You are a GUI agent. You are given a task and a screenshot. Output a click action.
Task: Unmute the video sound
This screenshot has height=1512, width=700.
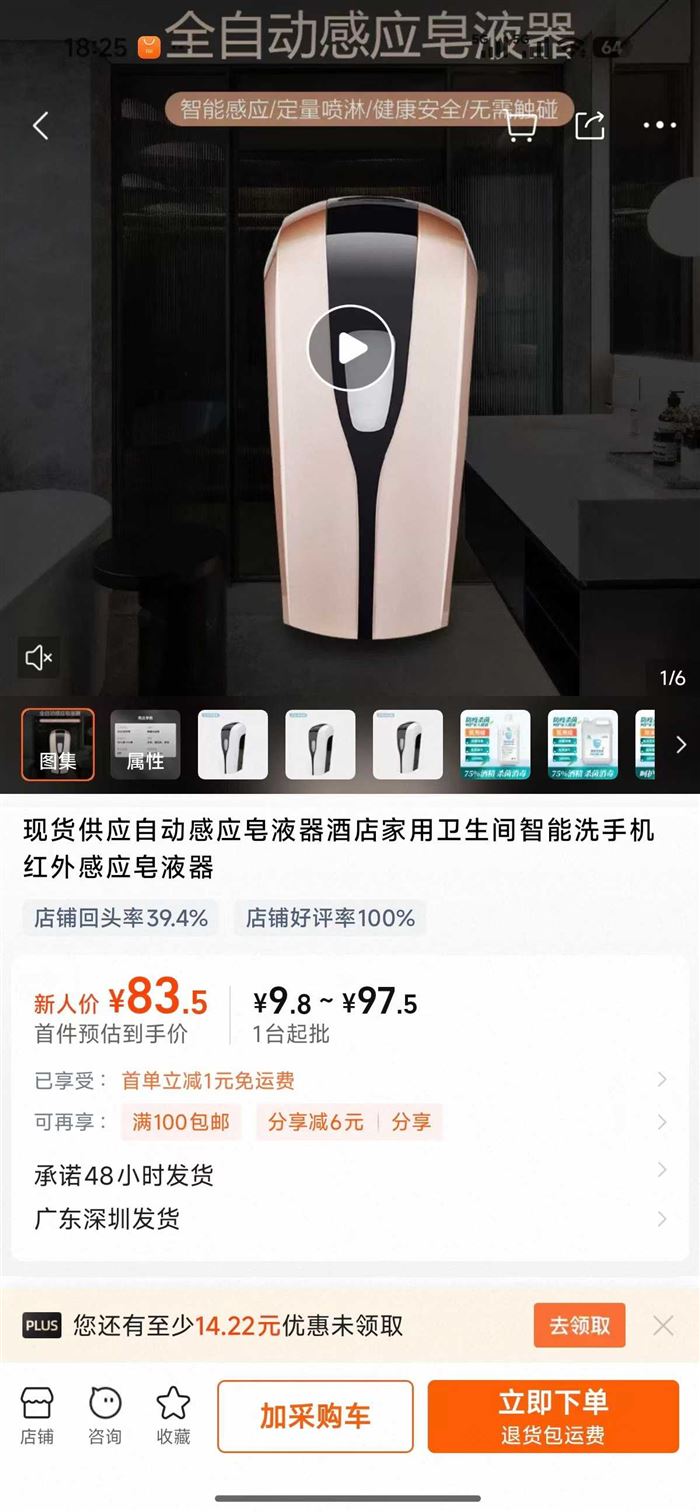click(x=39, y=657)
